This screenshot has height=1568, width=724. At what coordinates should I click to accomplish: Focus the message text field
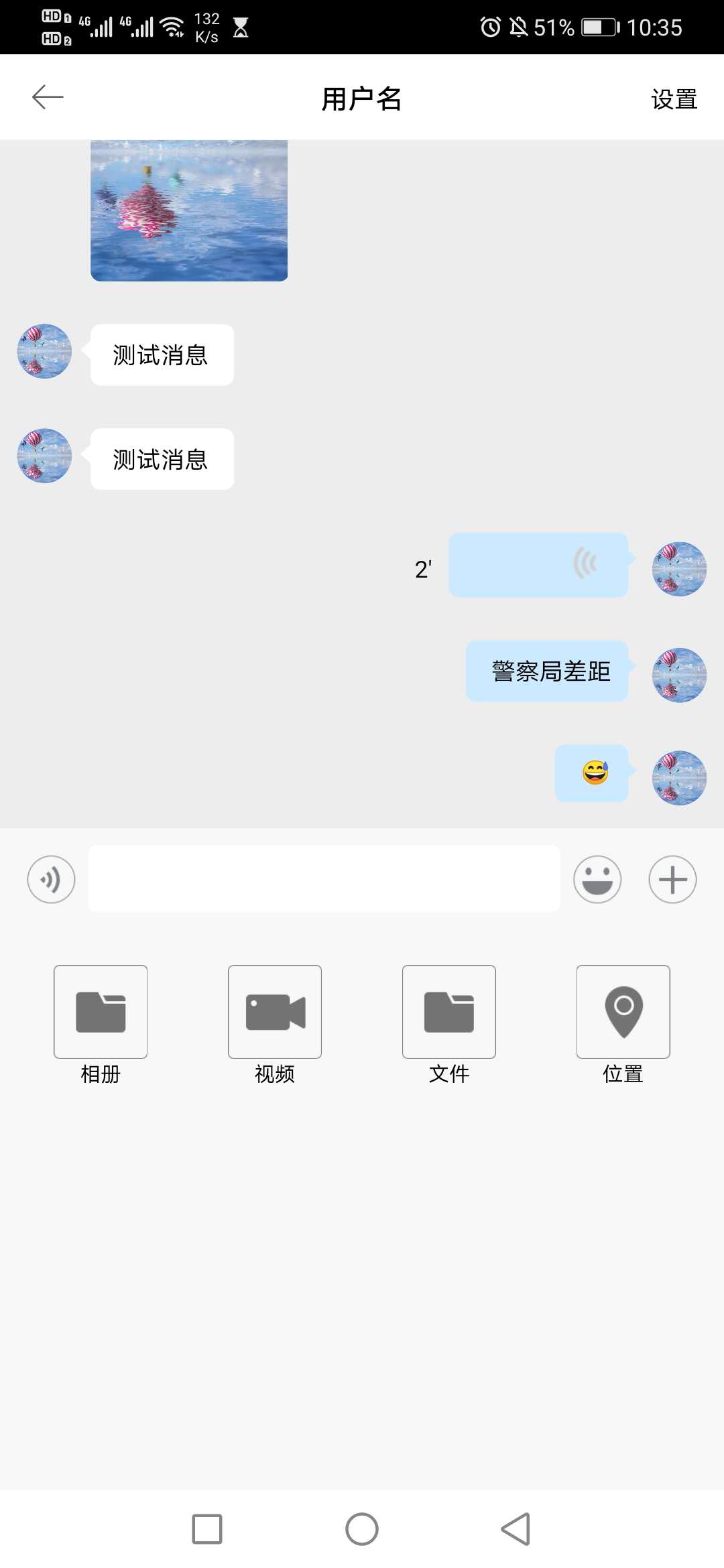(324, 879)
